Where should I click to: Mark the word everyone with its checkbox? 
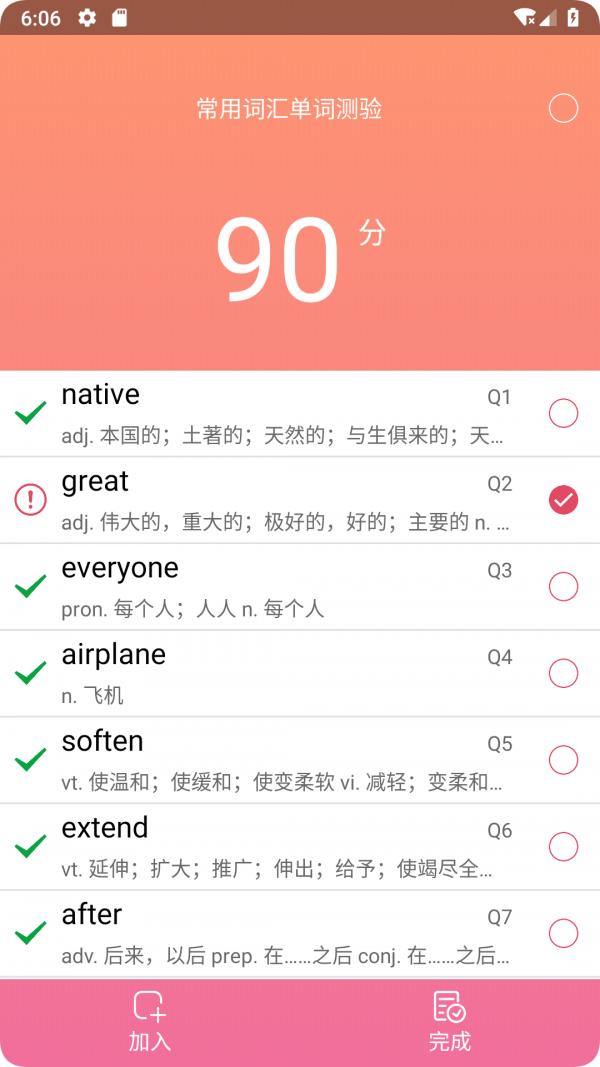click(563, 587)
